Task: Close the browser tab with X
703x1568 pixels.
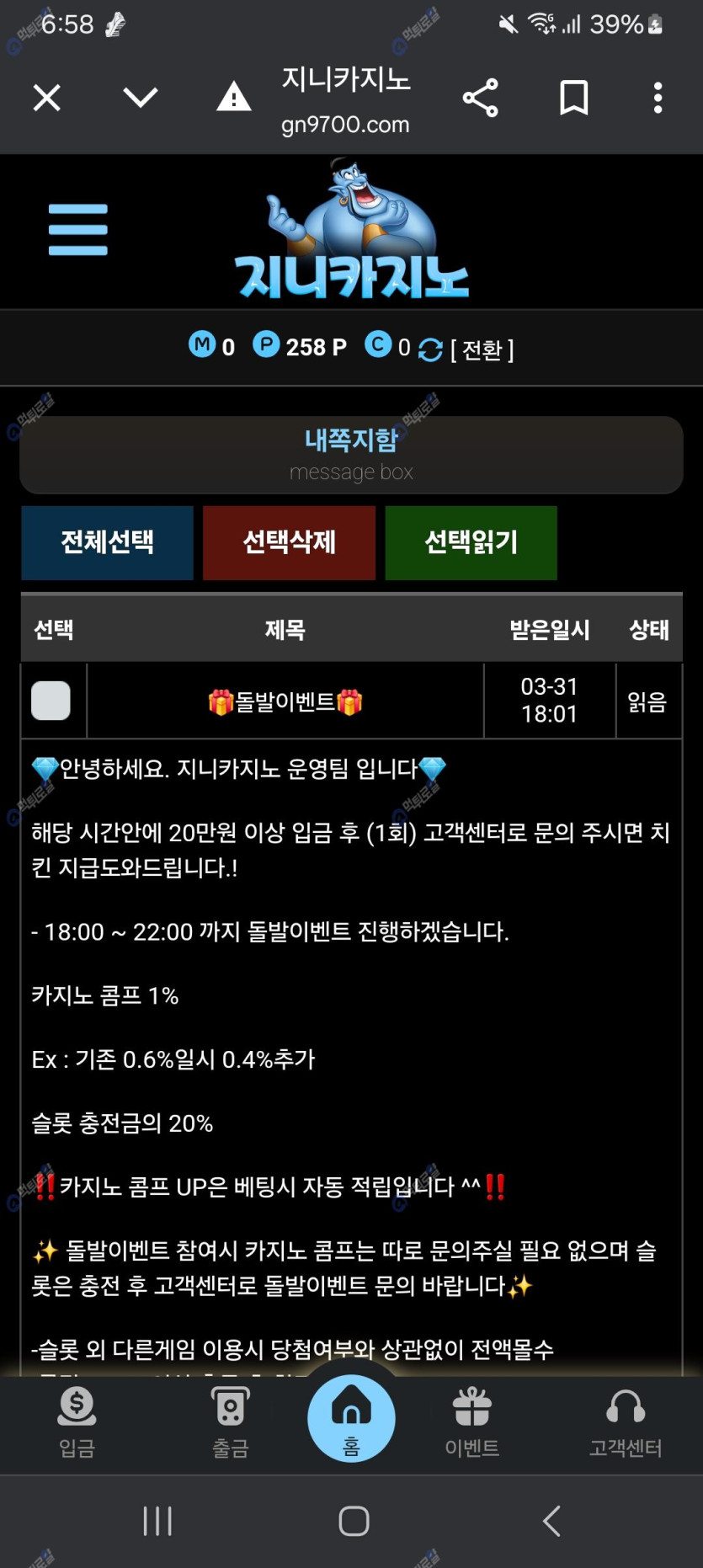Action: tap(47, 98)
